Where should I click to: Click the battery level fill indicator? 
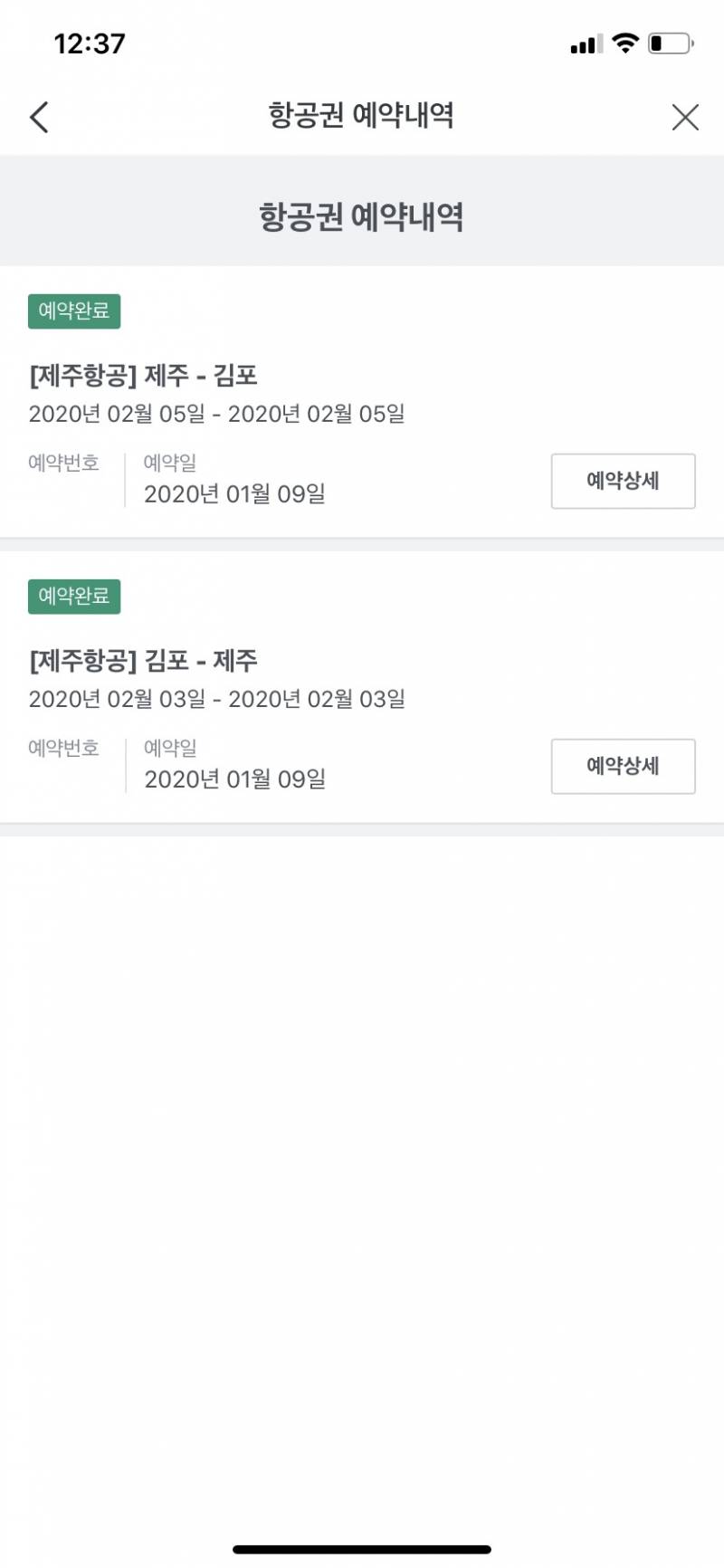[655, 42]
